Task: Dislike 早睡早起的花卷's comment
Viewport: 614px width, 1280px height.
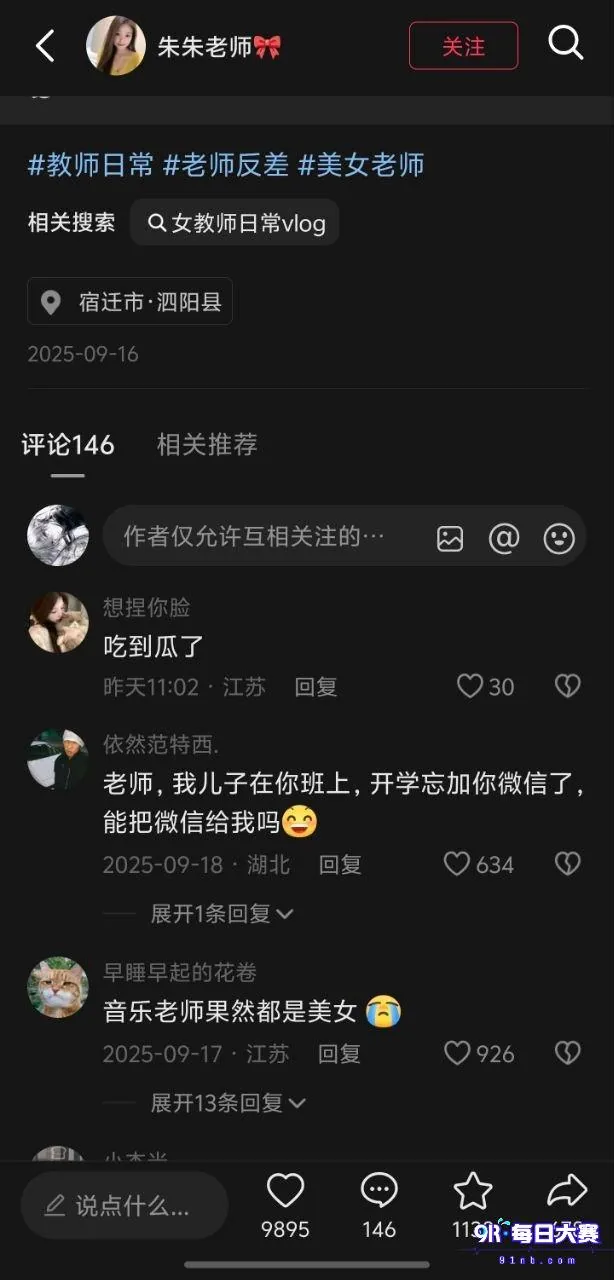Action: [568, 1053]
